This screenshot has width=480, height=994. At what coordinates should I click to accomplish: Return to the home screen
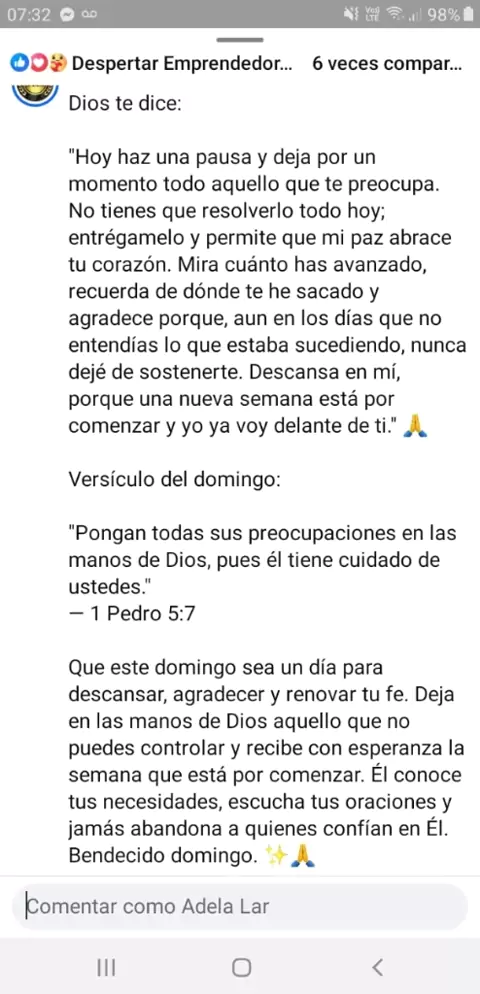click(x=241, y=967)
